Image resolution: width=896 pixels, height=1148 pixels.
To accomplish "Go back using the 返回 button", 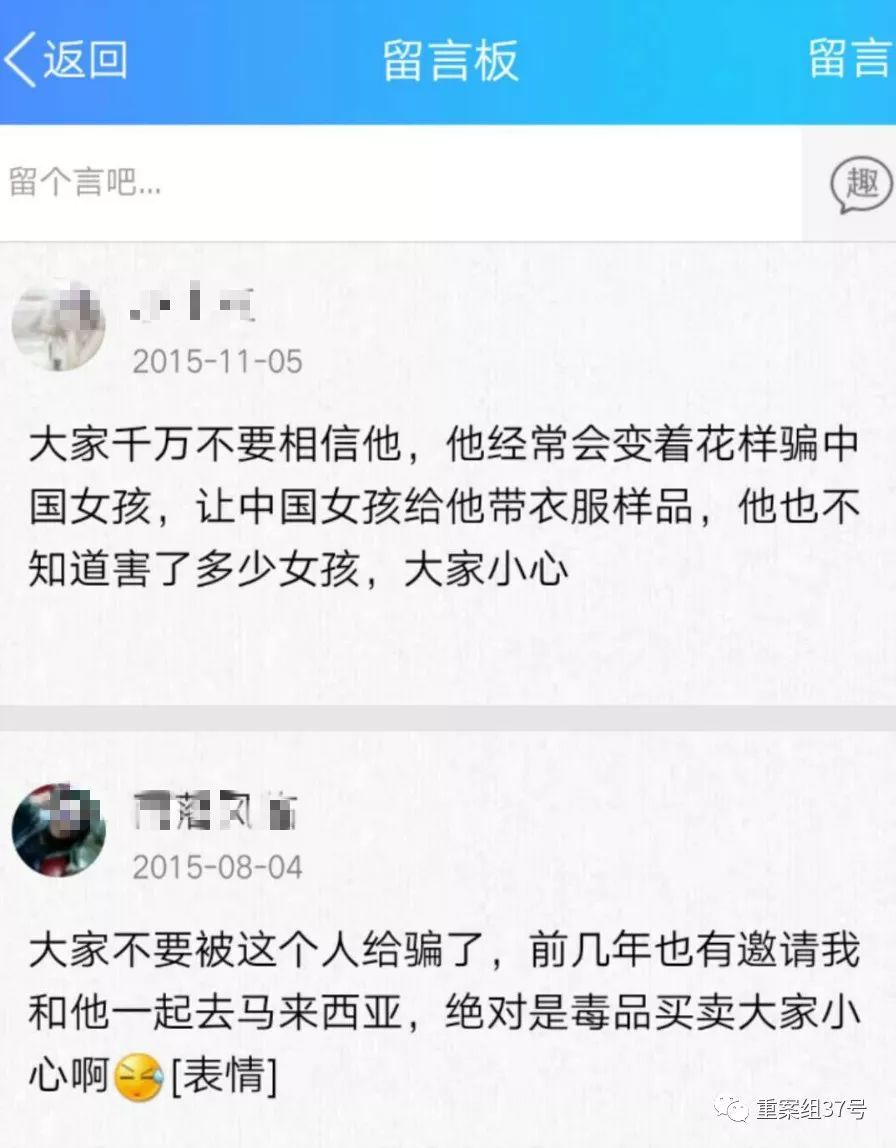I will [x=68, y=60].
